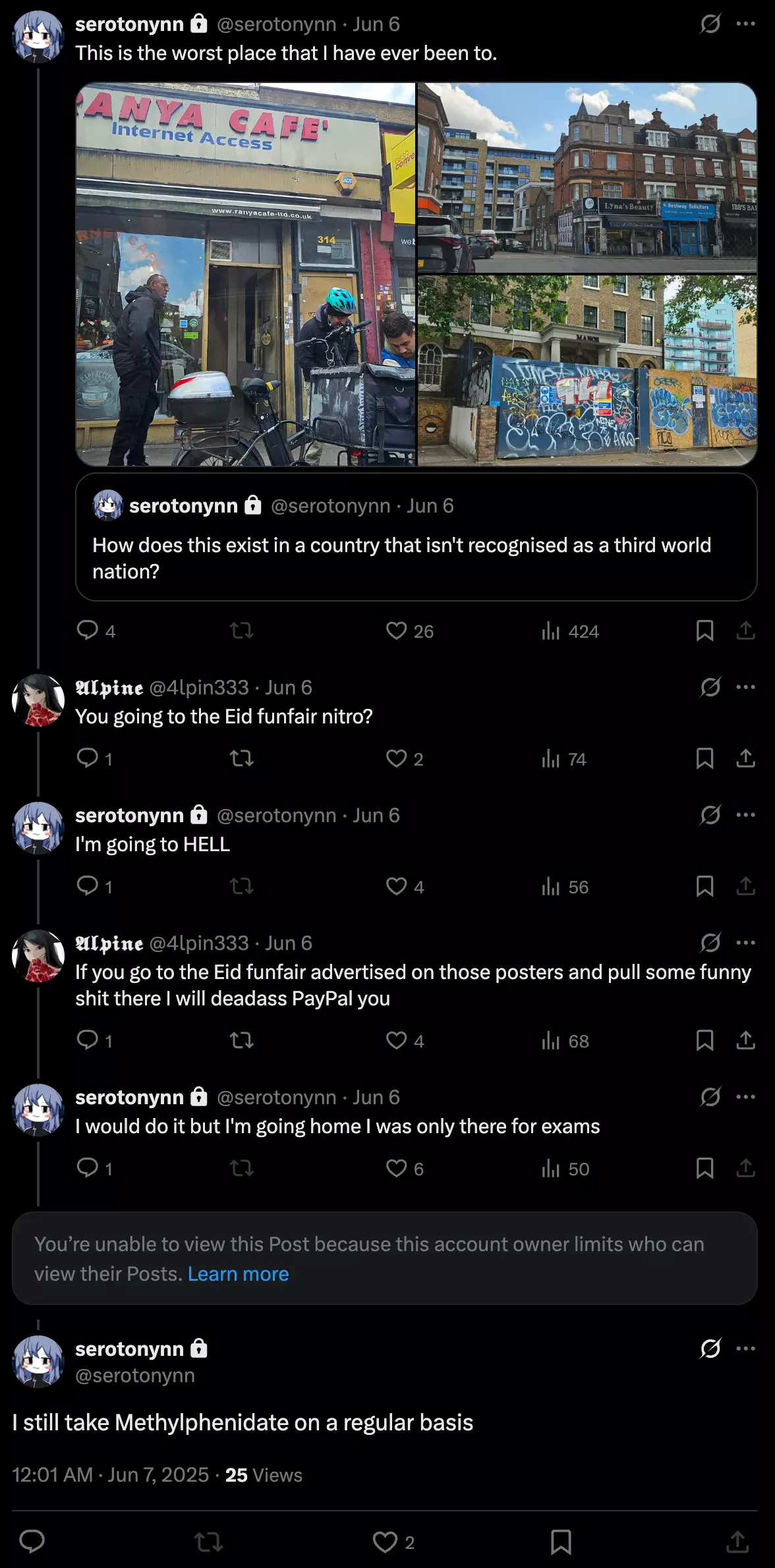This screenshot has width=775, height=1568.
Task: Reply to "I'm going to HELL" post
Action: click(88, 887)
